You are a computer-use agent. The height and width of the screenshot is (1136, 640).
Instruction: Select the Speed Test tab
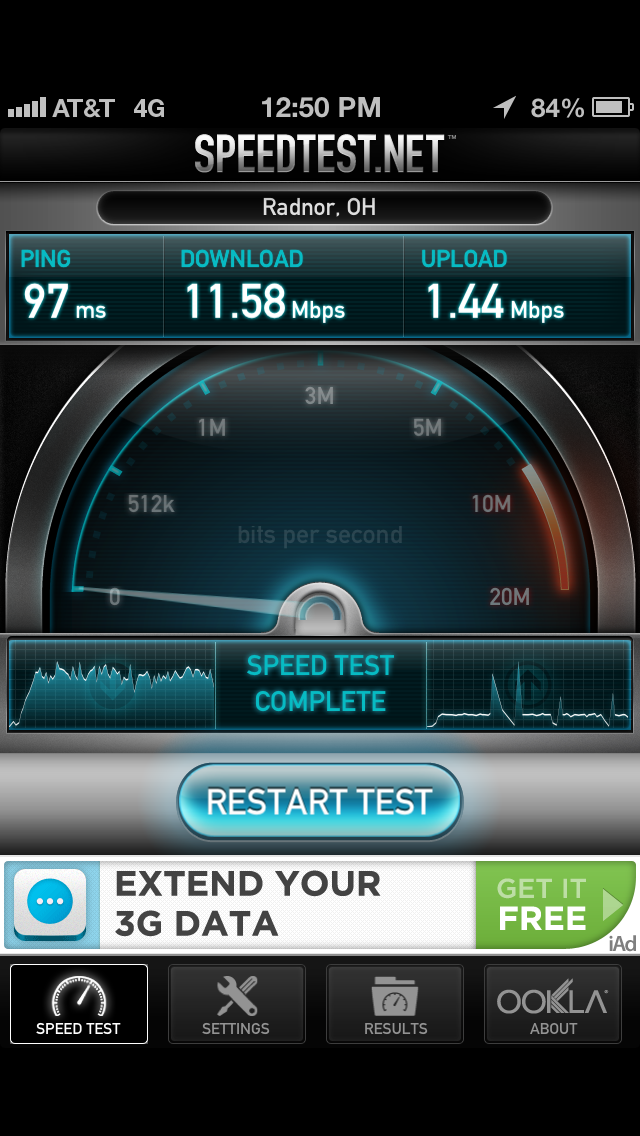[x=79, y=1004]
